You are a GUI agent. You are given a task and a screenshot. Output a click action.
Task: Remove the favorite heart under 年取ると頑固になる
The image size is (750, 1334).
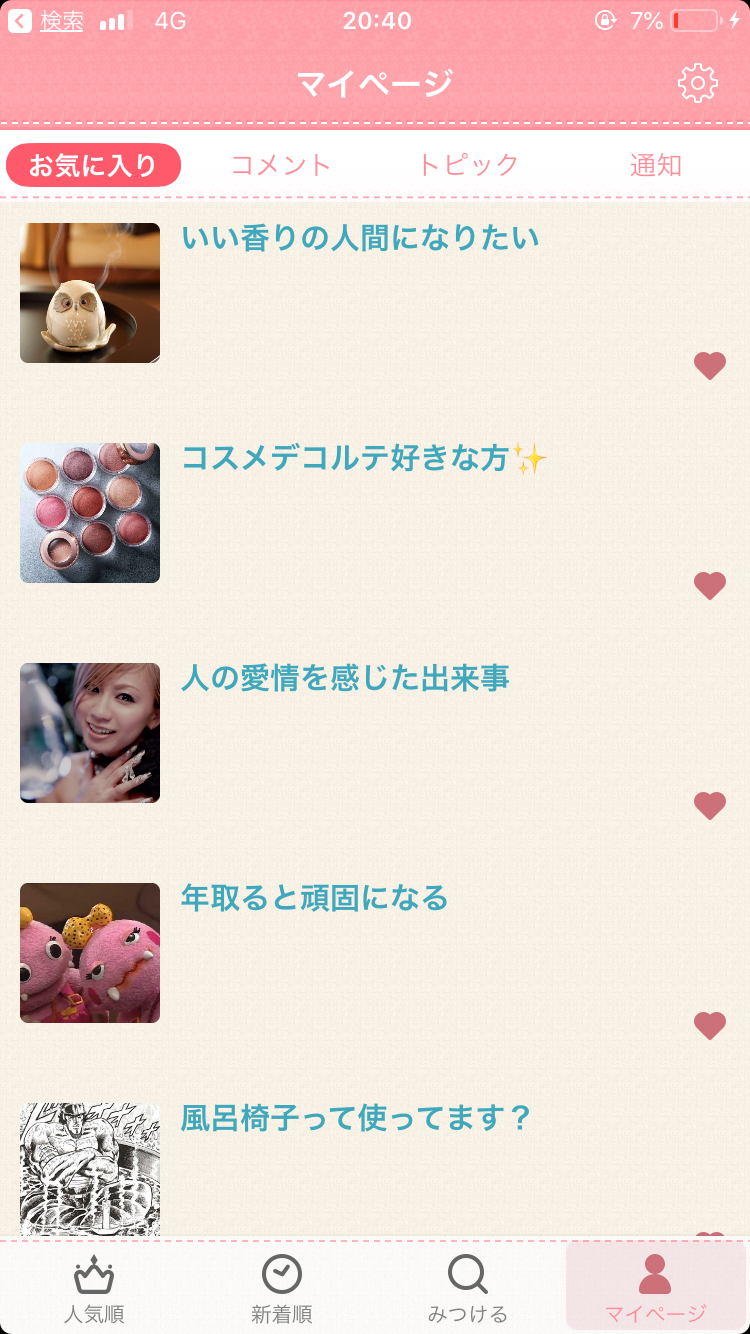pos(710,1026)
